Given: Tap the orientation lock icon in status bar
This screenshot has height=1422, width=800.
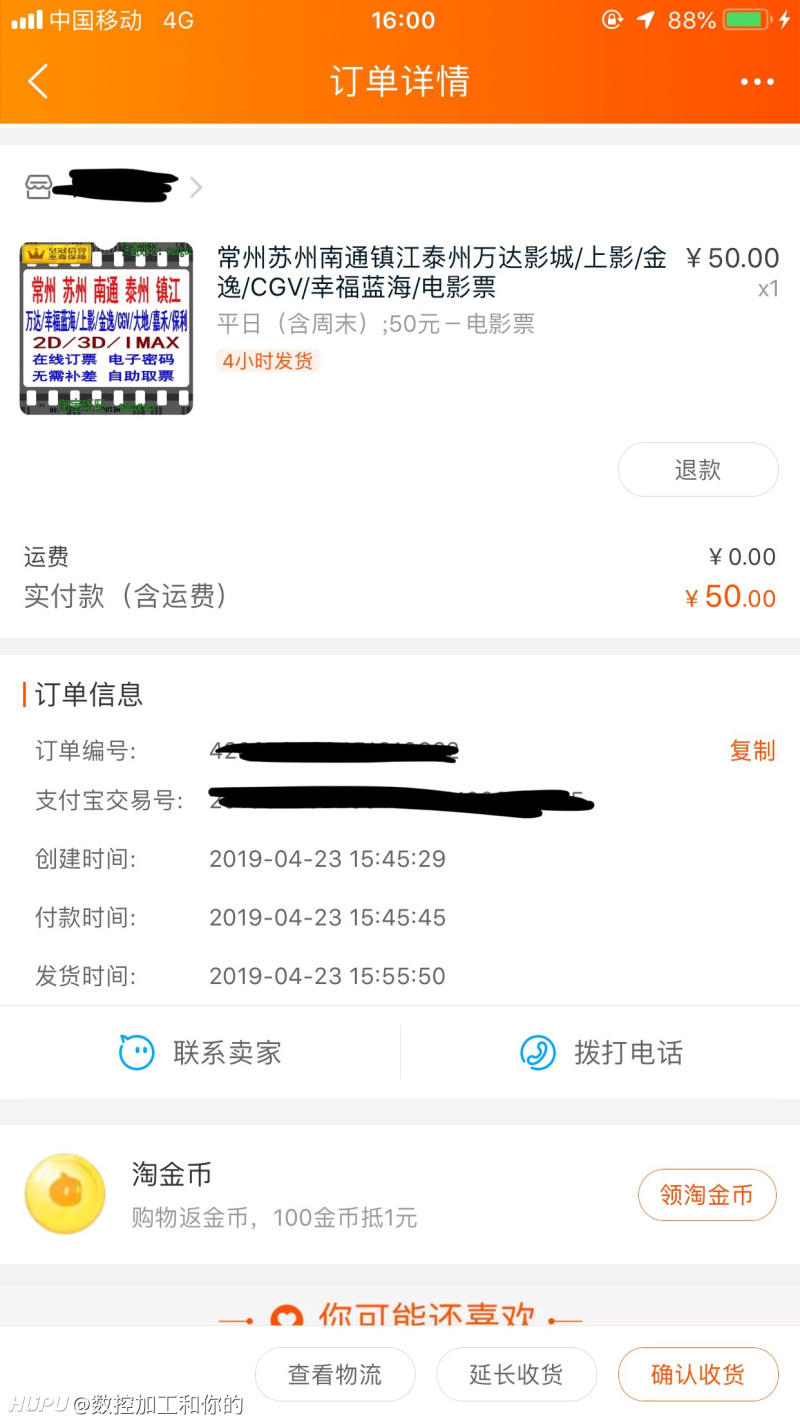Looking at the screenshot, I should coord(611,19).
